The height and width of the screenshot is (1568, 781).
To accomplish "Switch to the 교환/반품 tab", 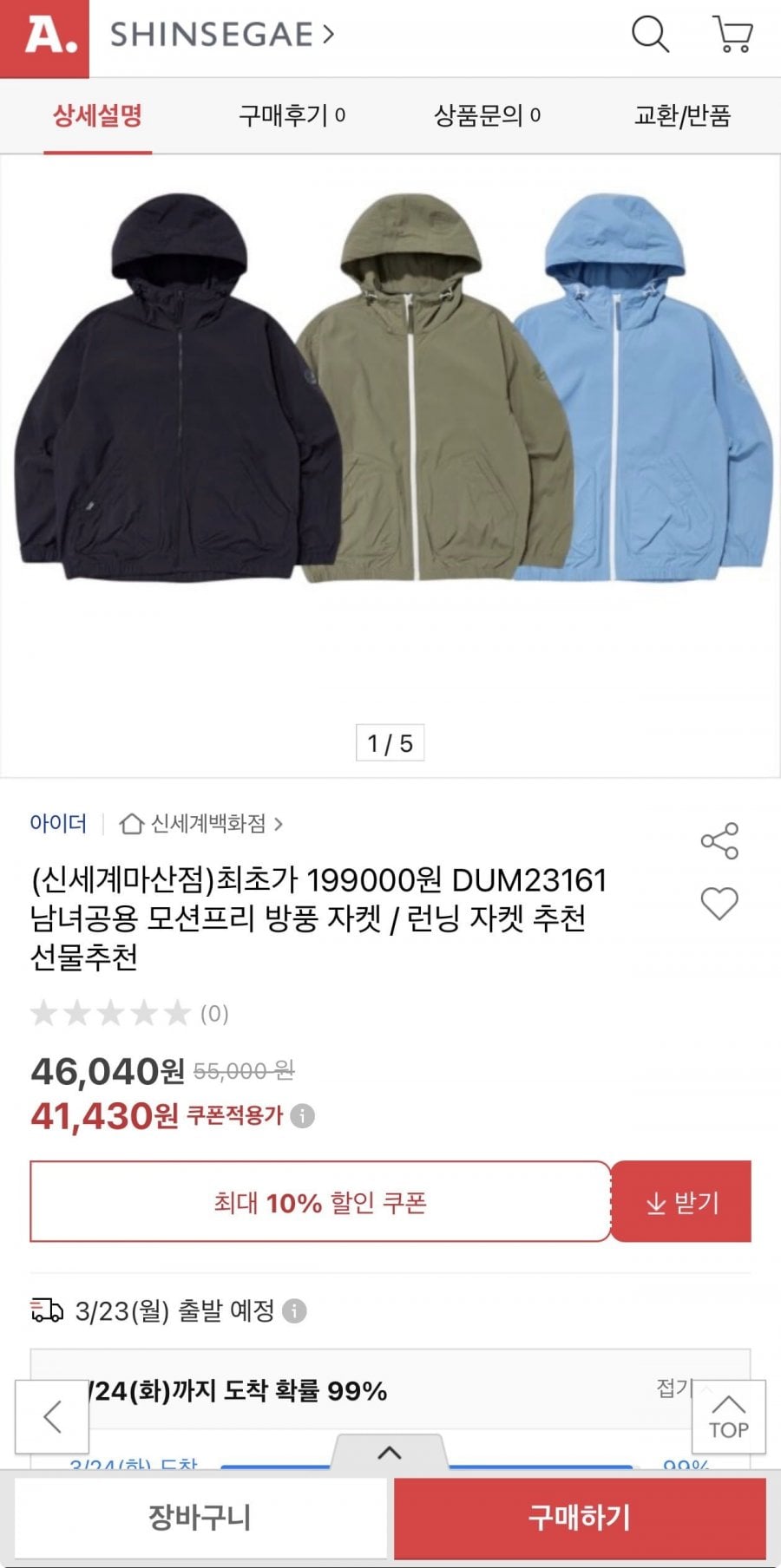I will tap(683, 115).
